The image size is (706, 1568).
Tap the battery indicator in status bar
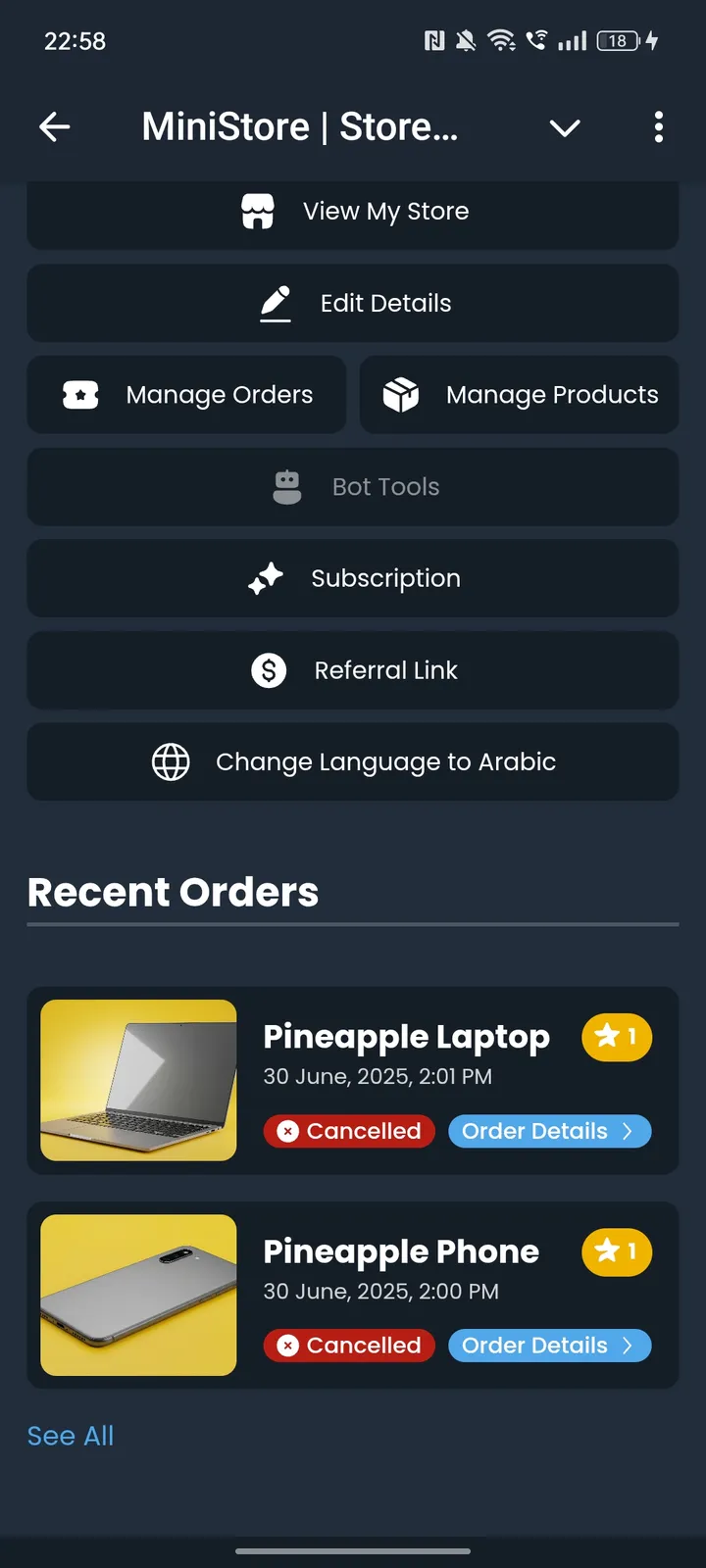click(617, 40)
